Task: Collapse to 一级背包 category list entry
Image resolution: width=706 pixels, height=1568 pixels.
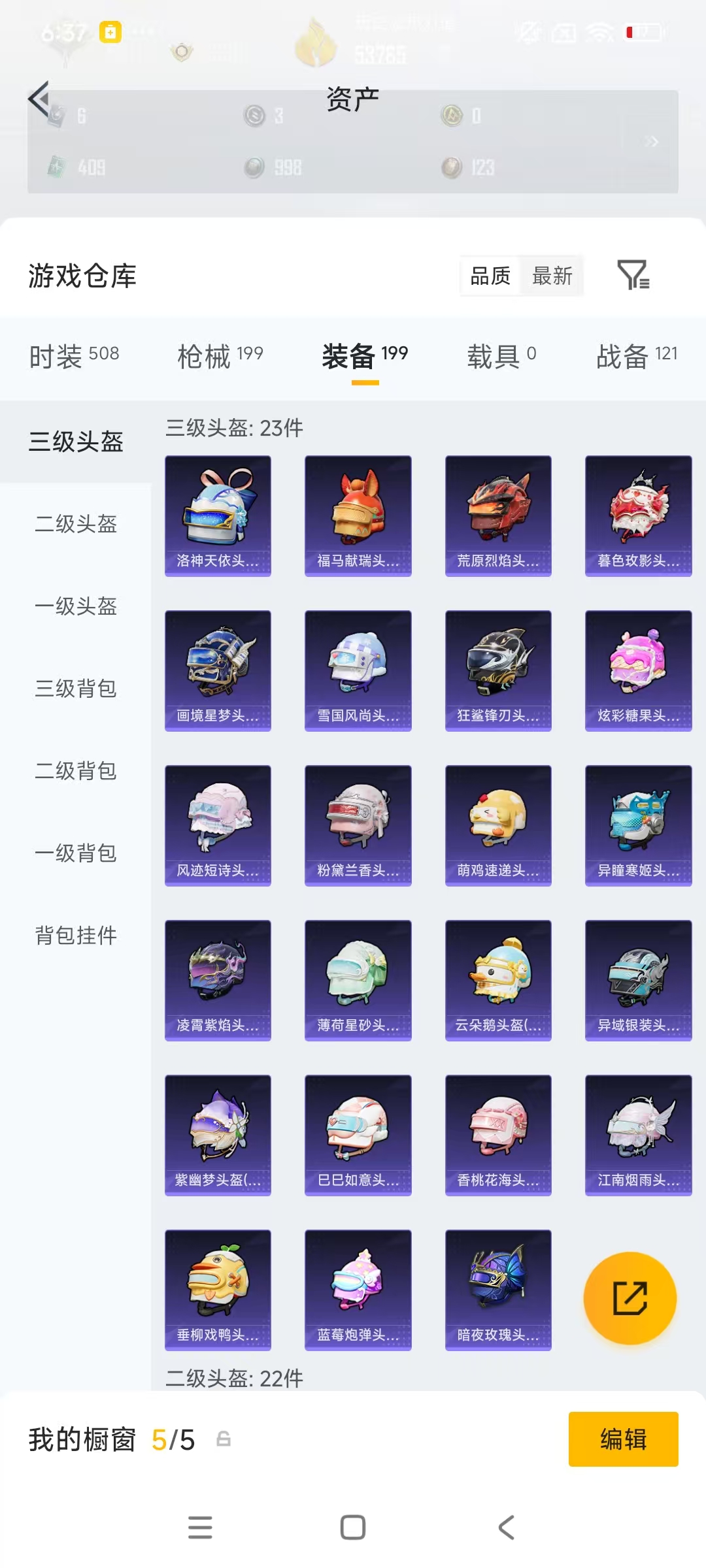Action: [74, 853]
